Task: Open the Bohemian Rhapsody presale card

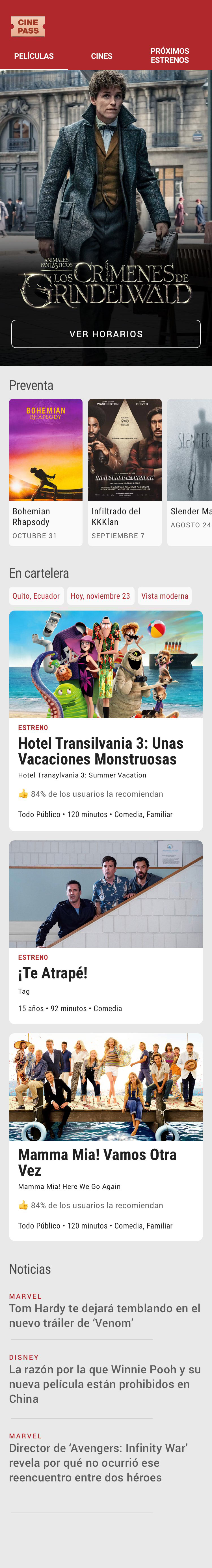Action: pos(46,472)
